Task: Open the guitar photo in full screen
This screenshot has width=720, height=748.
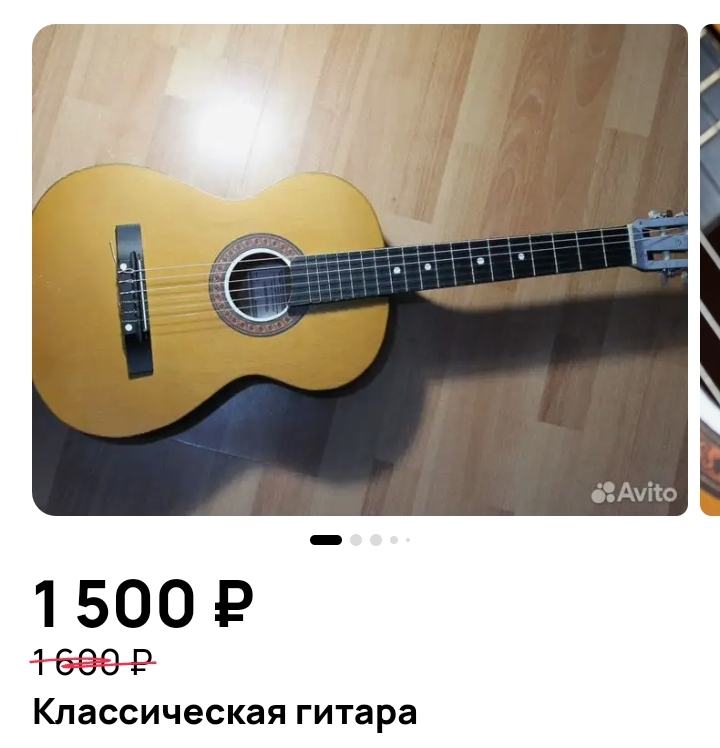Action: (360, 270)
